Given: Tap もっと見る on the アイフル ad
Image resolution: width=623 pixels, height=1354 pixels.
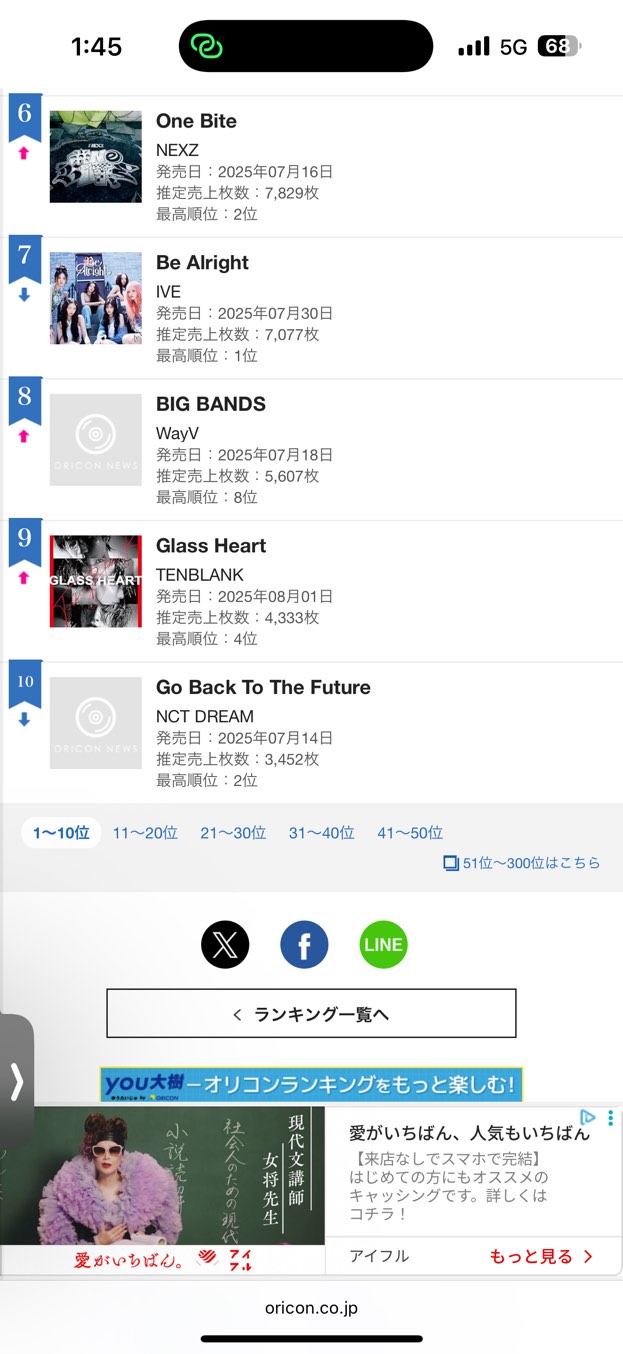Looking at the screenshot, I should click(x=540, y=1257).
